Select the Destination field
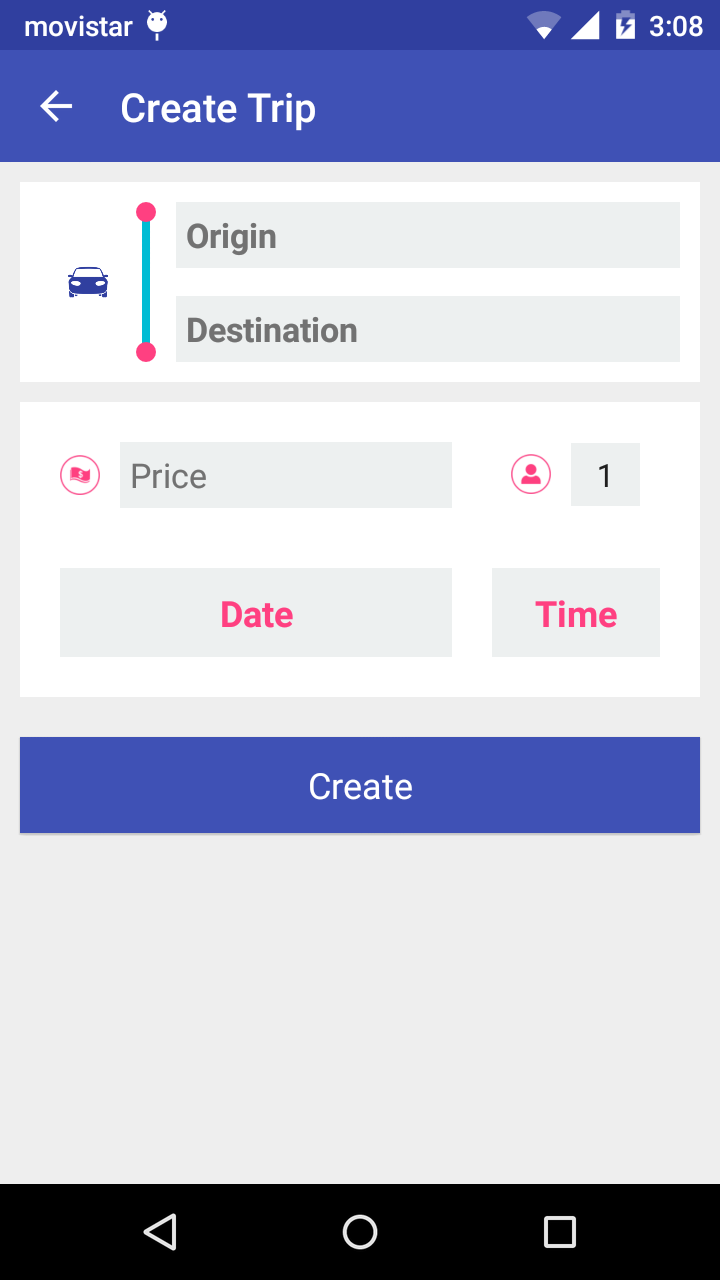 click(427, 330)
